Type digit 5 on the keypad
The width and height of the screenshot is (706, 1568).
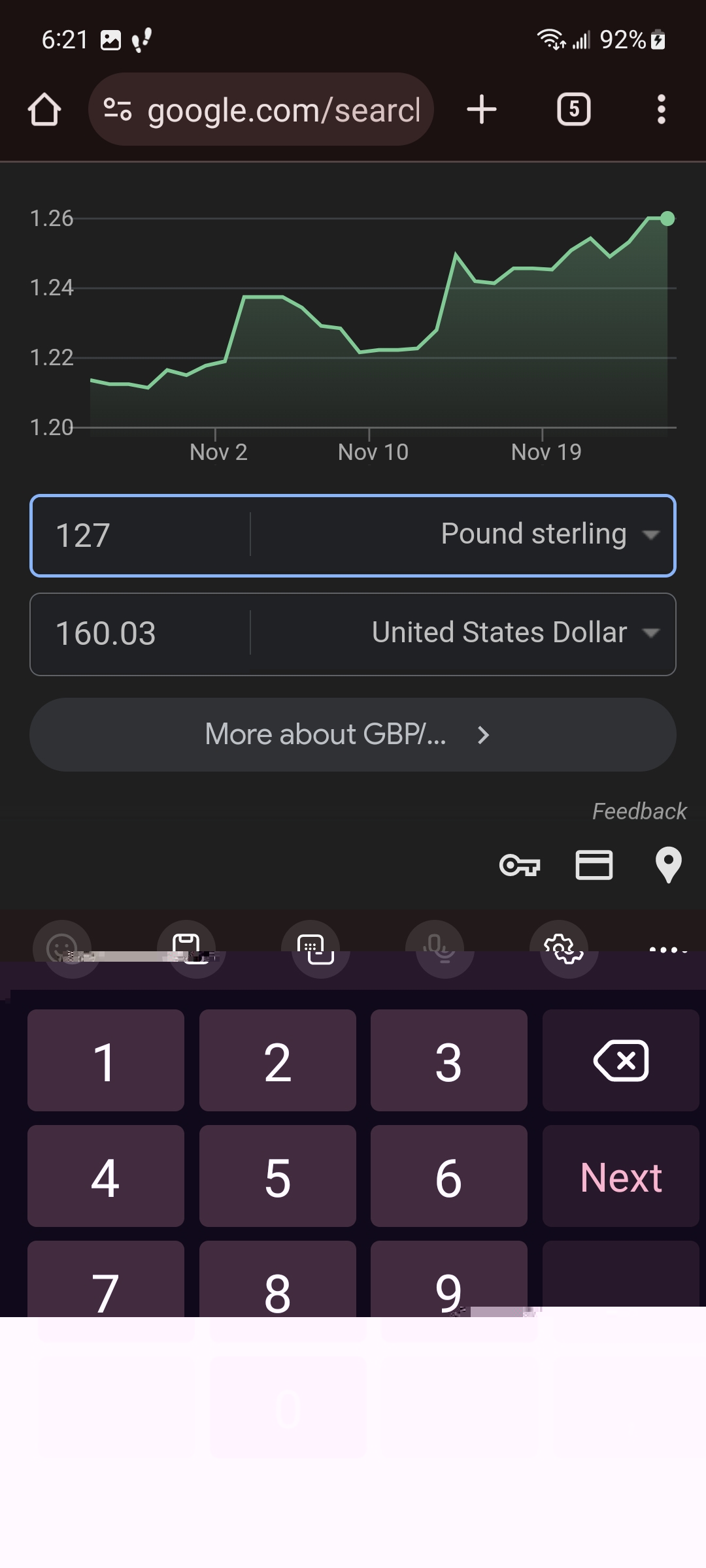tap(277, 1176)
